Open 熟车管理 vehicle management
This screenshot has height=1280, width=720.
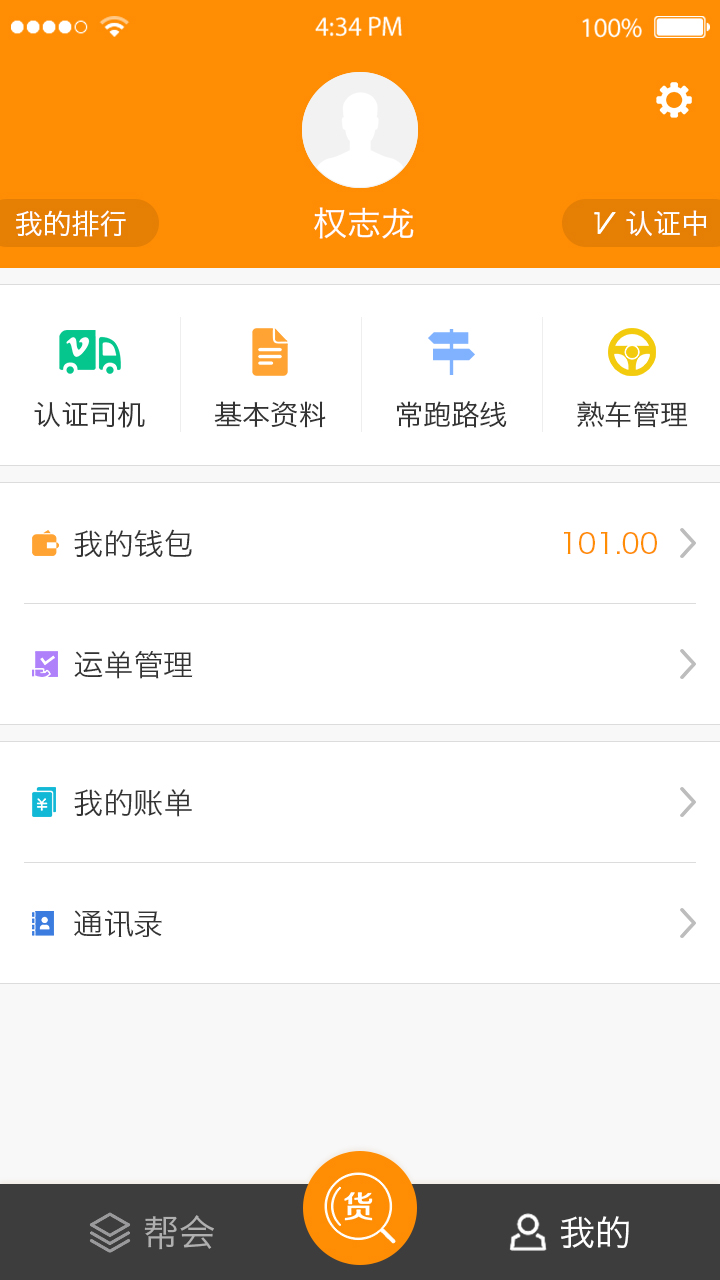[632, 375]
